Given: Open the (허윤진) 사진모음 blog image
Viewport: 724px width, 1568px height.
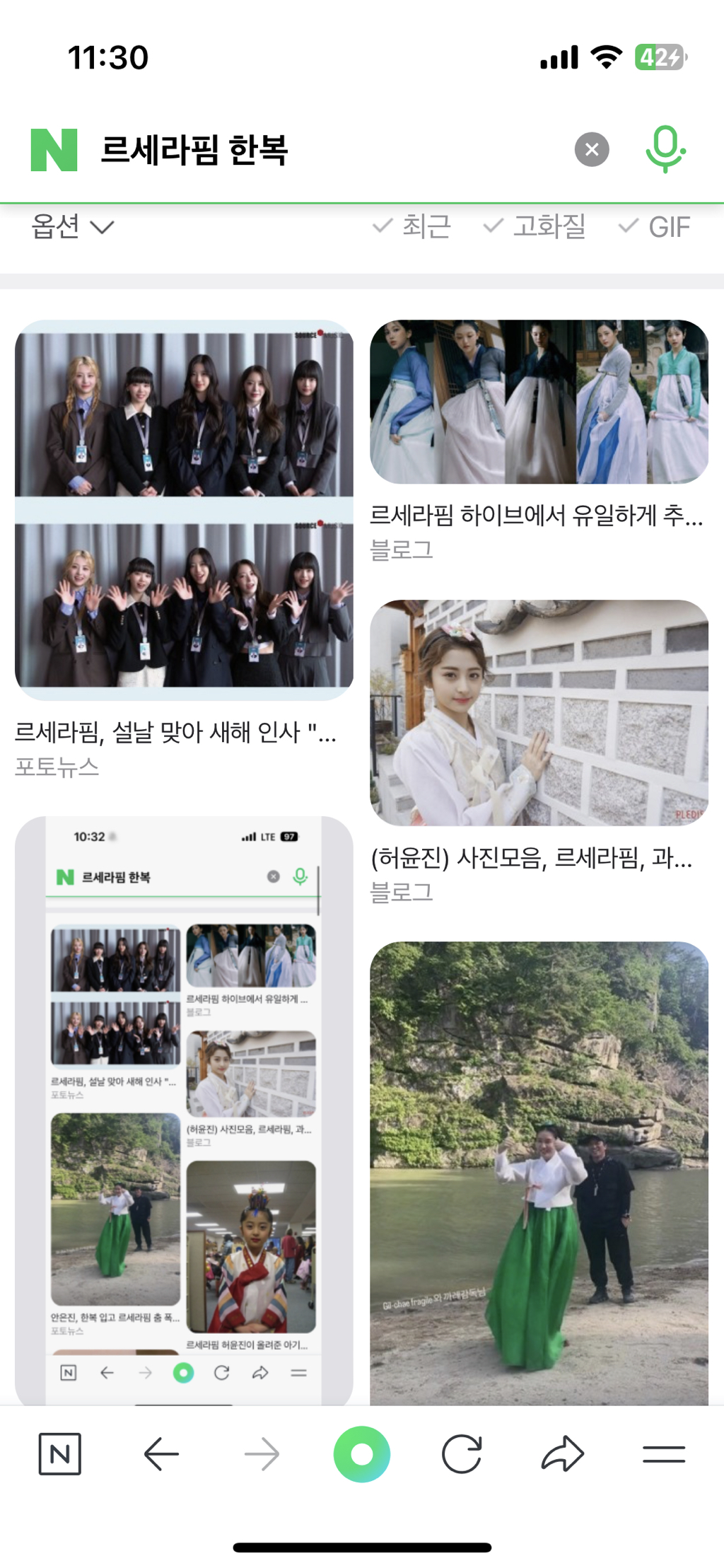Looking at the screenshot, I should coord(539,712).
